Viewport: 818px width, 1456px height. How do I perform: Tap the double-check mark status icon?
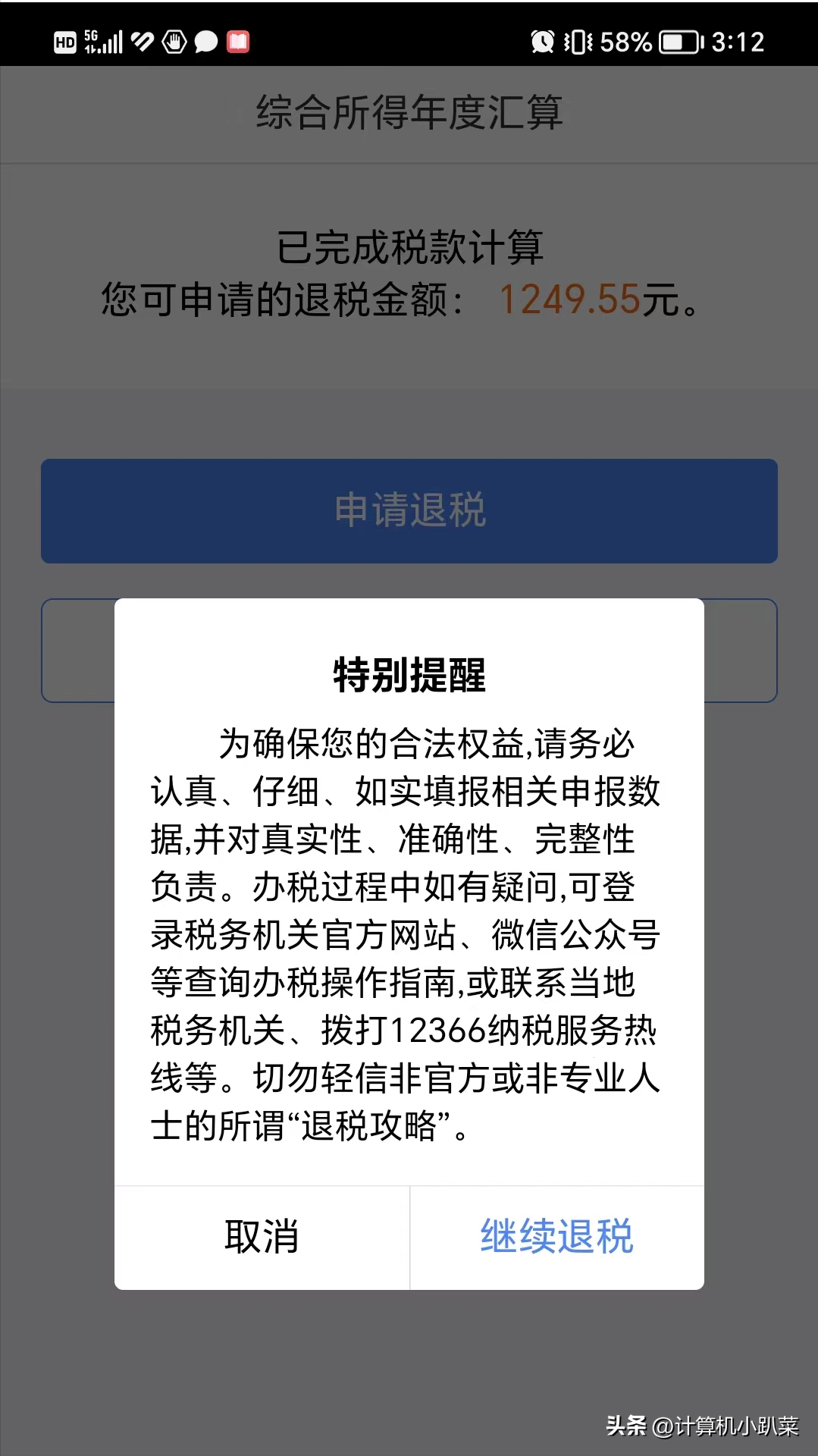[140, 42]
